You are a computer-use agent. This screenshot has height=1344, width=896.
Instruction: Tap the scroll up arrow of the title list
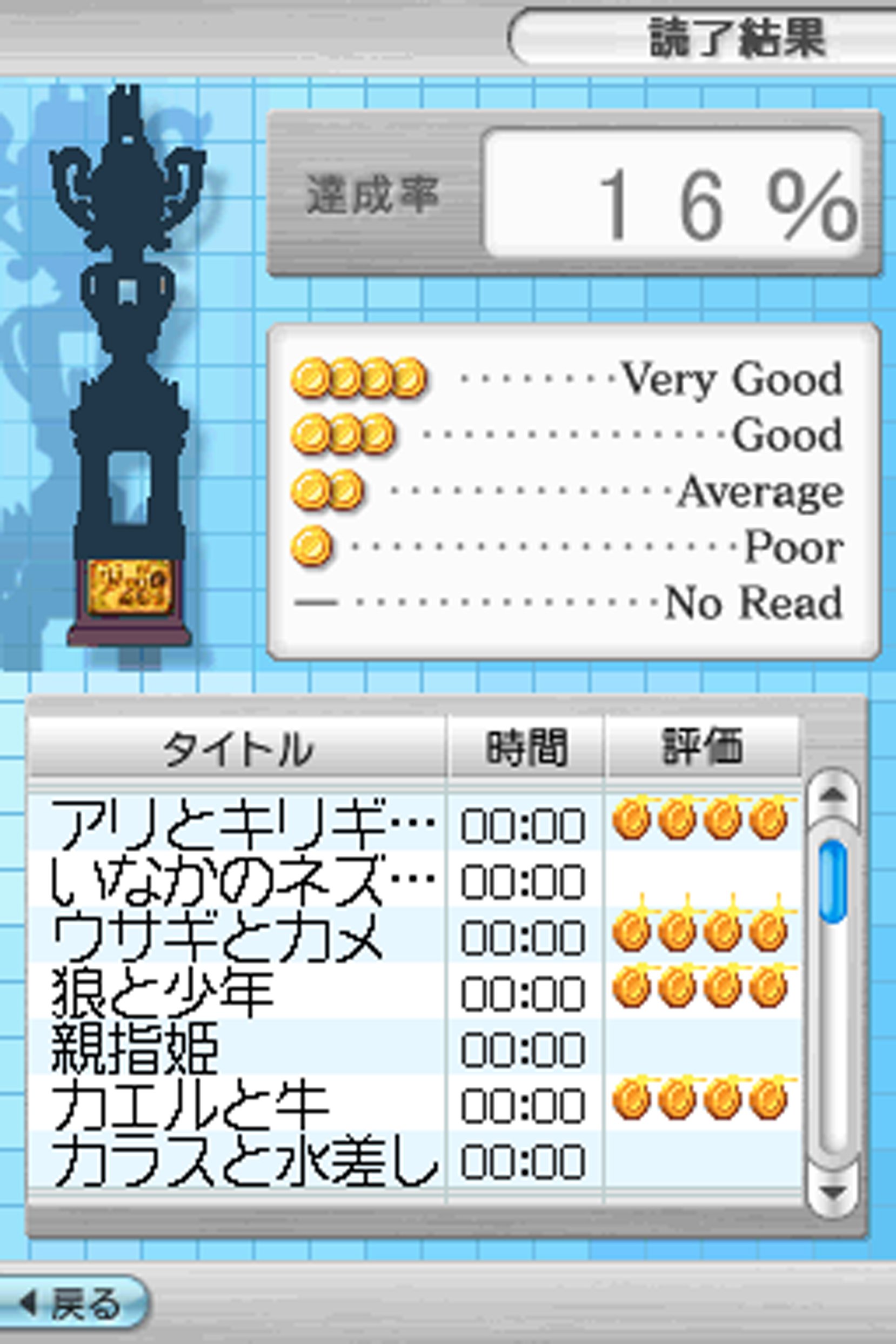pyautogui.click(x=833, y=794)
